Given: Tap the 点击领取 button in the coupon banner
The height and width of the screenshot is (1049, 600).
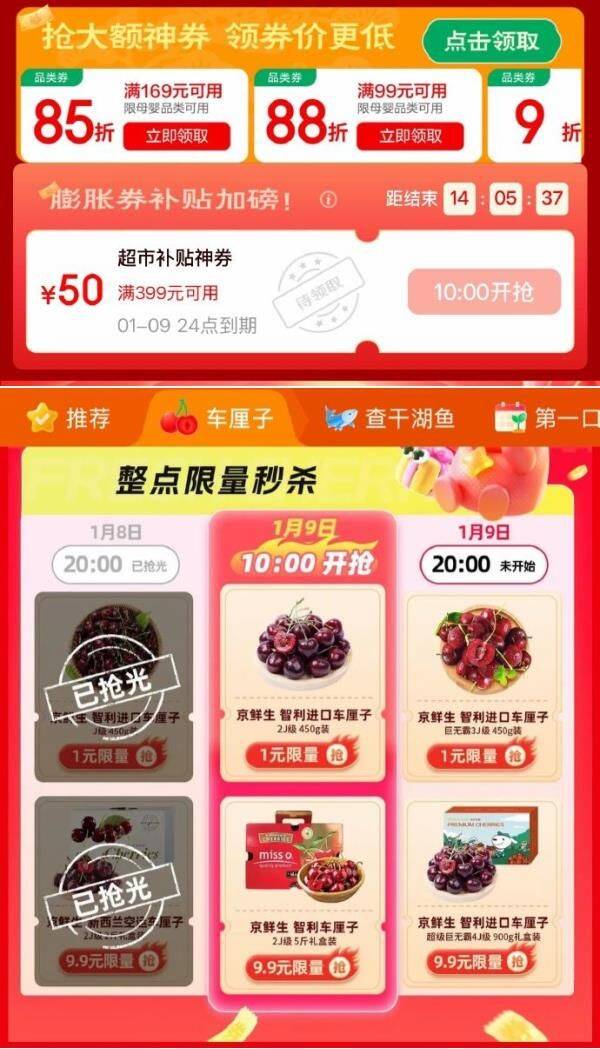Looking at the screenshot, I should [x=492, y=41].
